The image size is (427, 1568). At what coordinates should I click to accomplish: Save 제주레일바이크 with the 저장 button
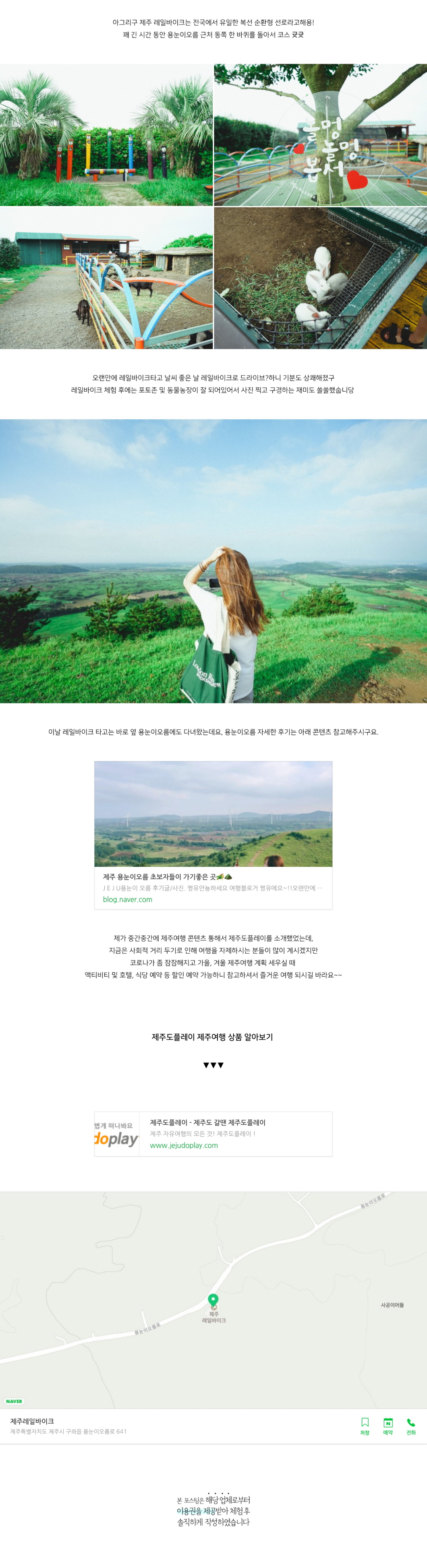364,1426
